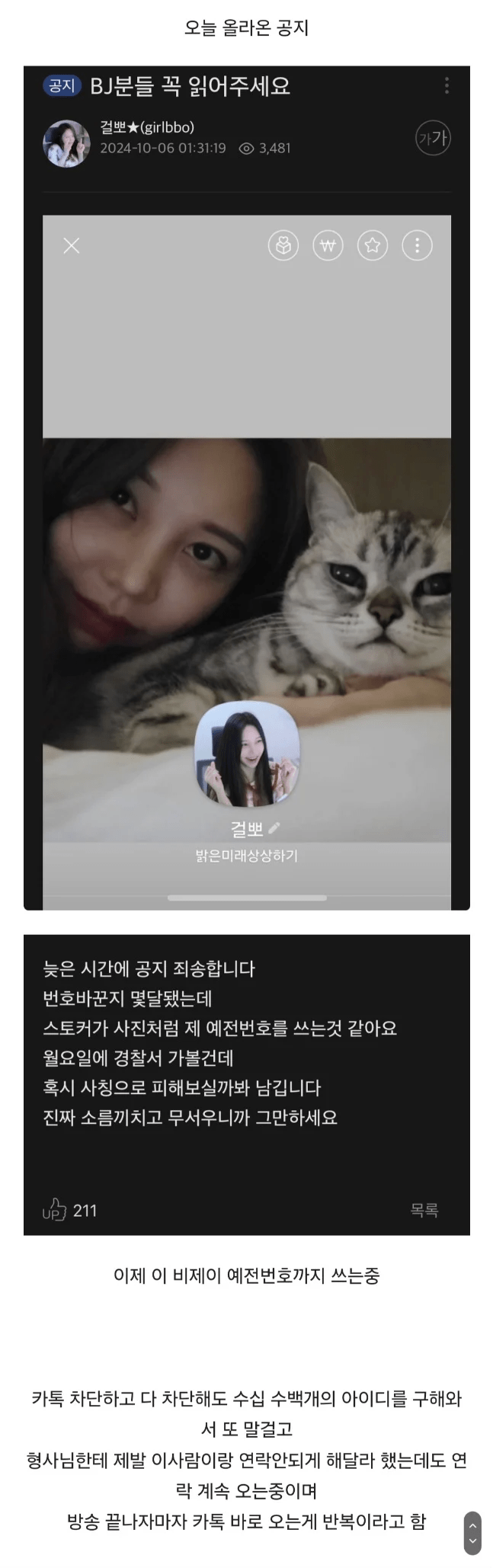This screenshot has height=1568, width=493.
Task: Open the embedded notice screenshot with the cat photo
Action: pyautogui.click(x=247, y=488)
